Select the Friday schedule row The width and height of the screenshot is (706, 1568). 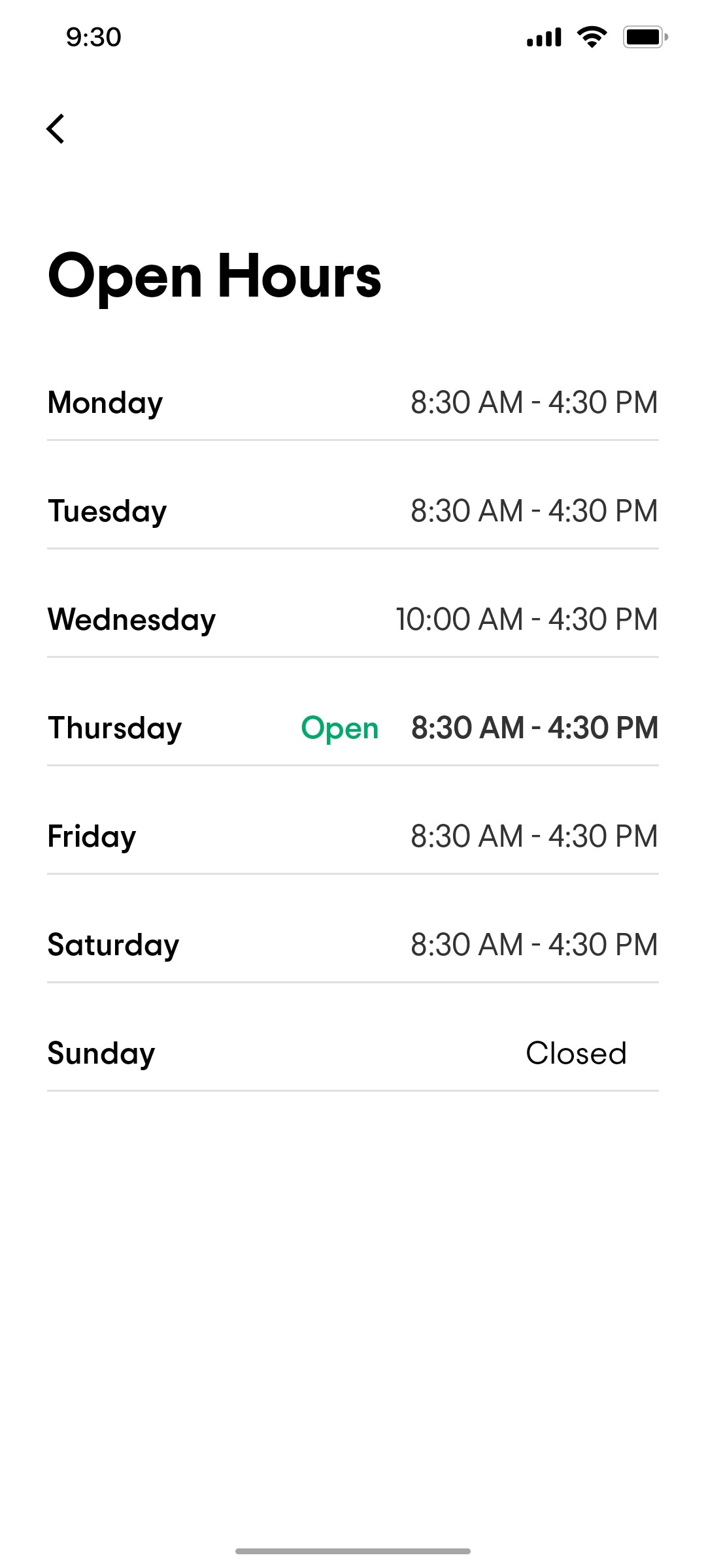pyautogui.click(x=353, y=836)
